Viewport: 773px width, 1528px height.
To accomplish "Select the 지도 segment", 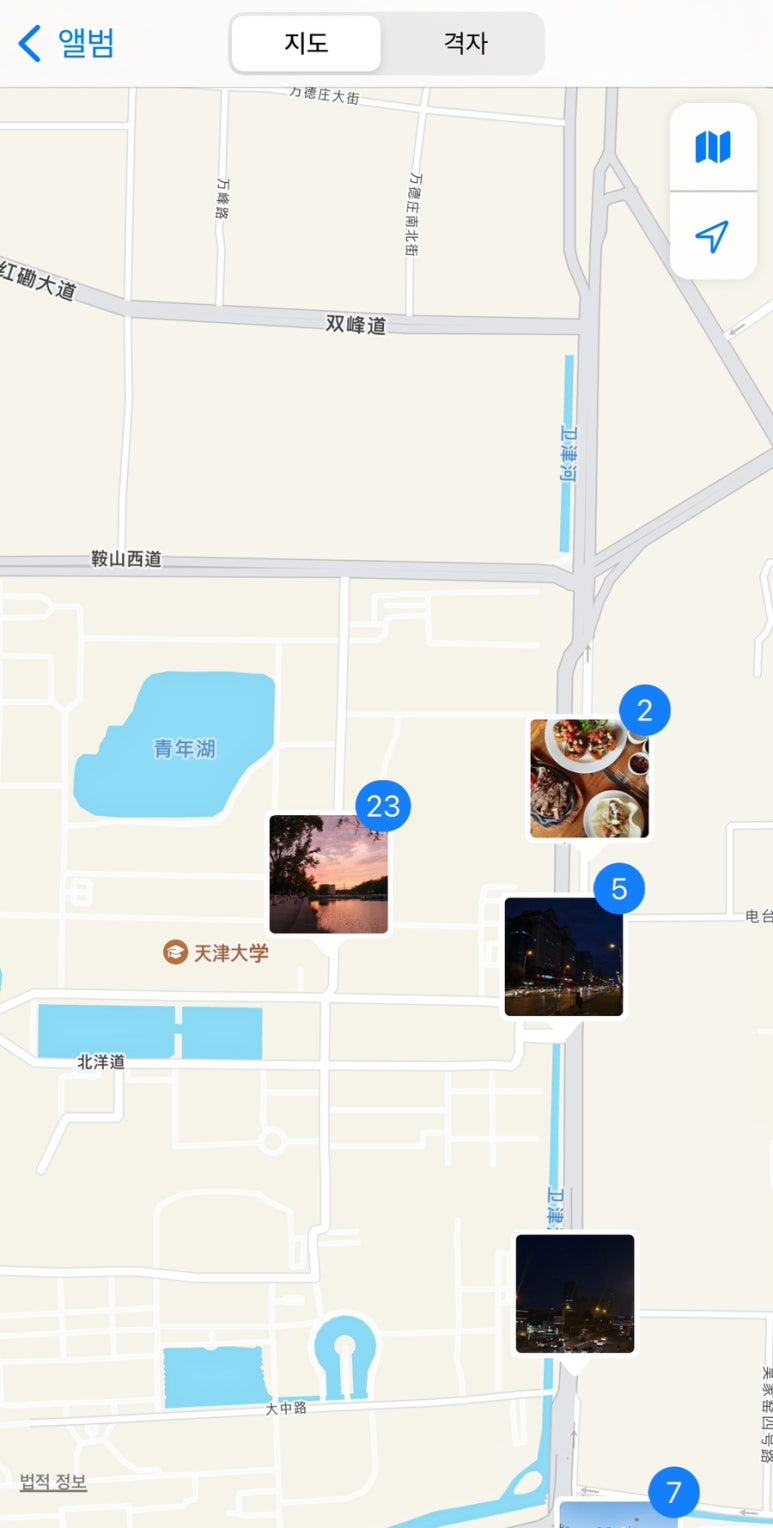I will [306, 43].
